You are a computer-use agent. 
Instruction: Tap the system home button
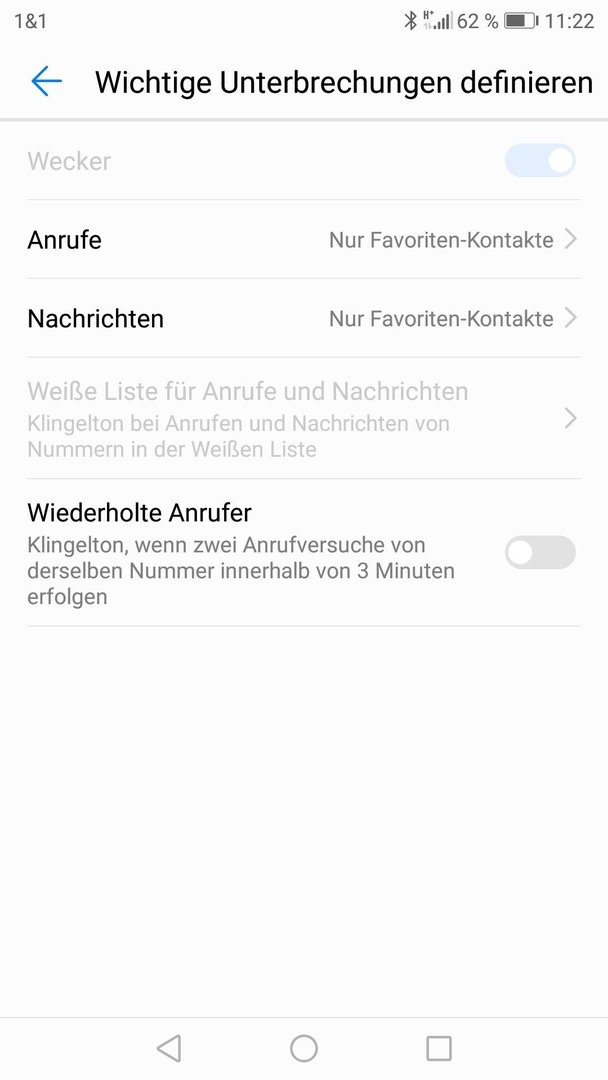point(304,1048)
